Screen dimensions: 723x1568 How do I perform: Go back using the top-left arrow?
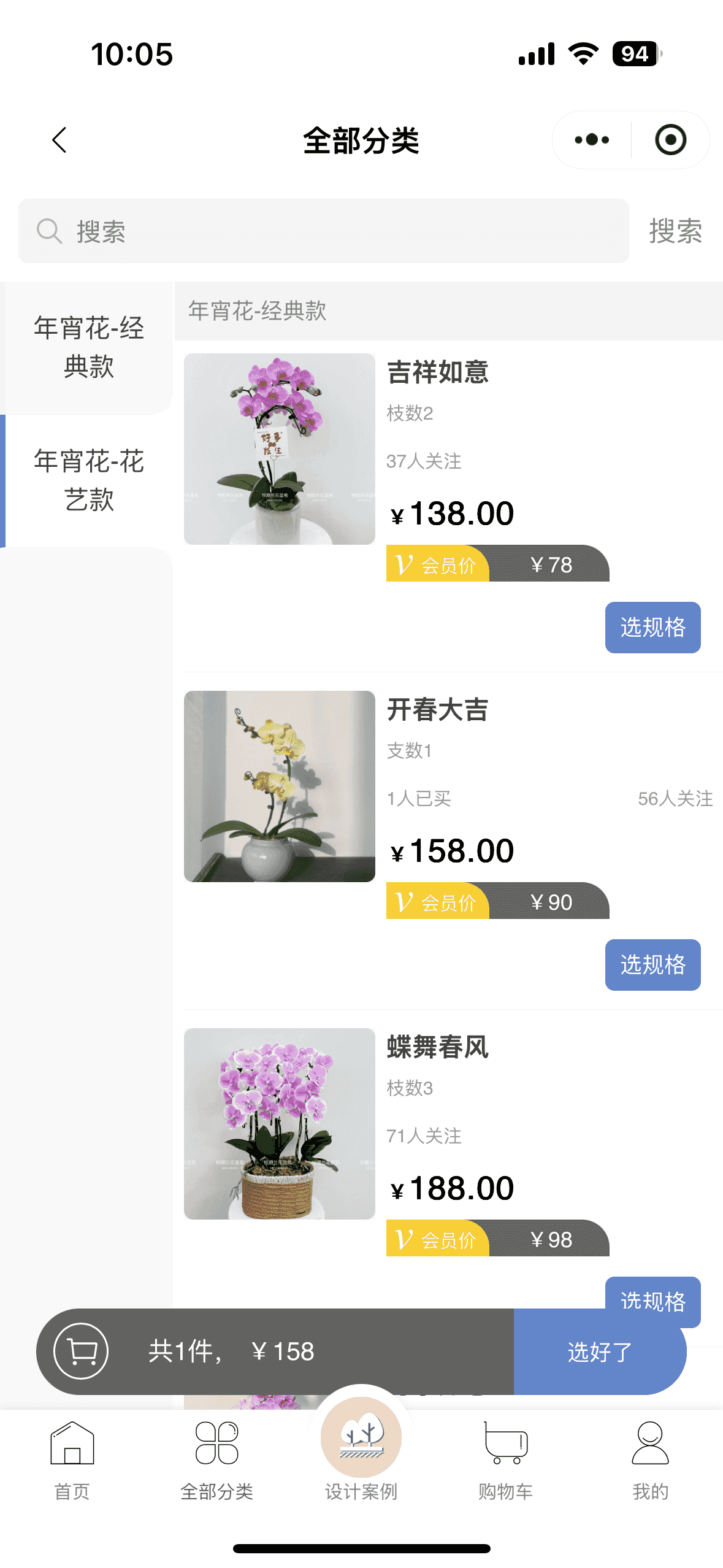tap(59, 140)
